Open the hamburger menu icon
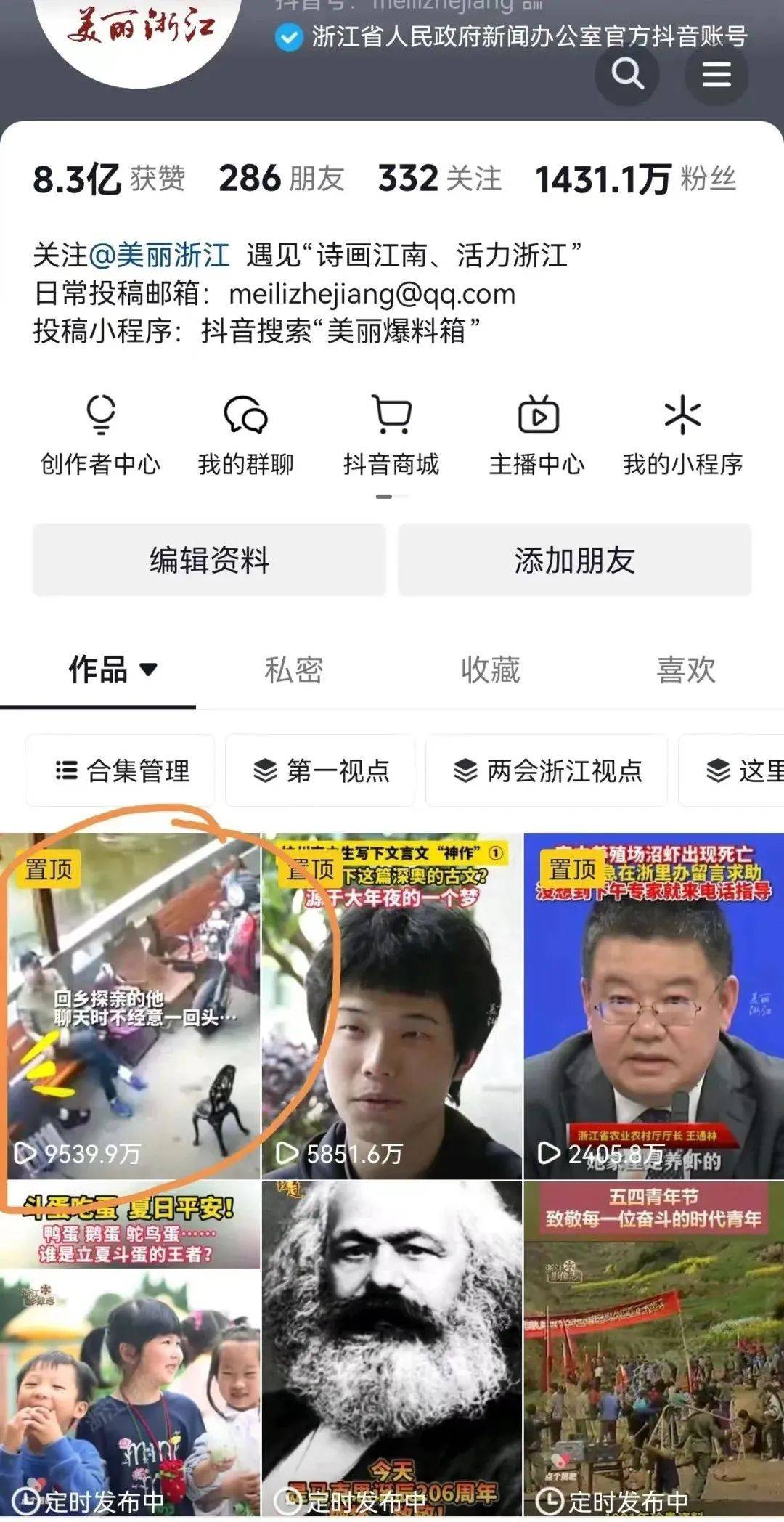 point(716,74)
